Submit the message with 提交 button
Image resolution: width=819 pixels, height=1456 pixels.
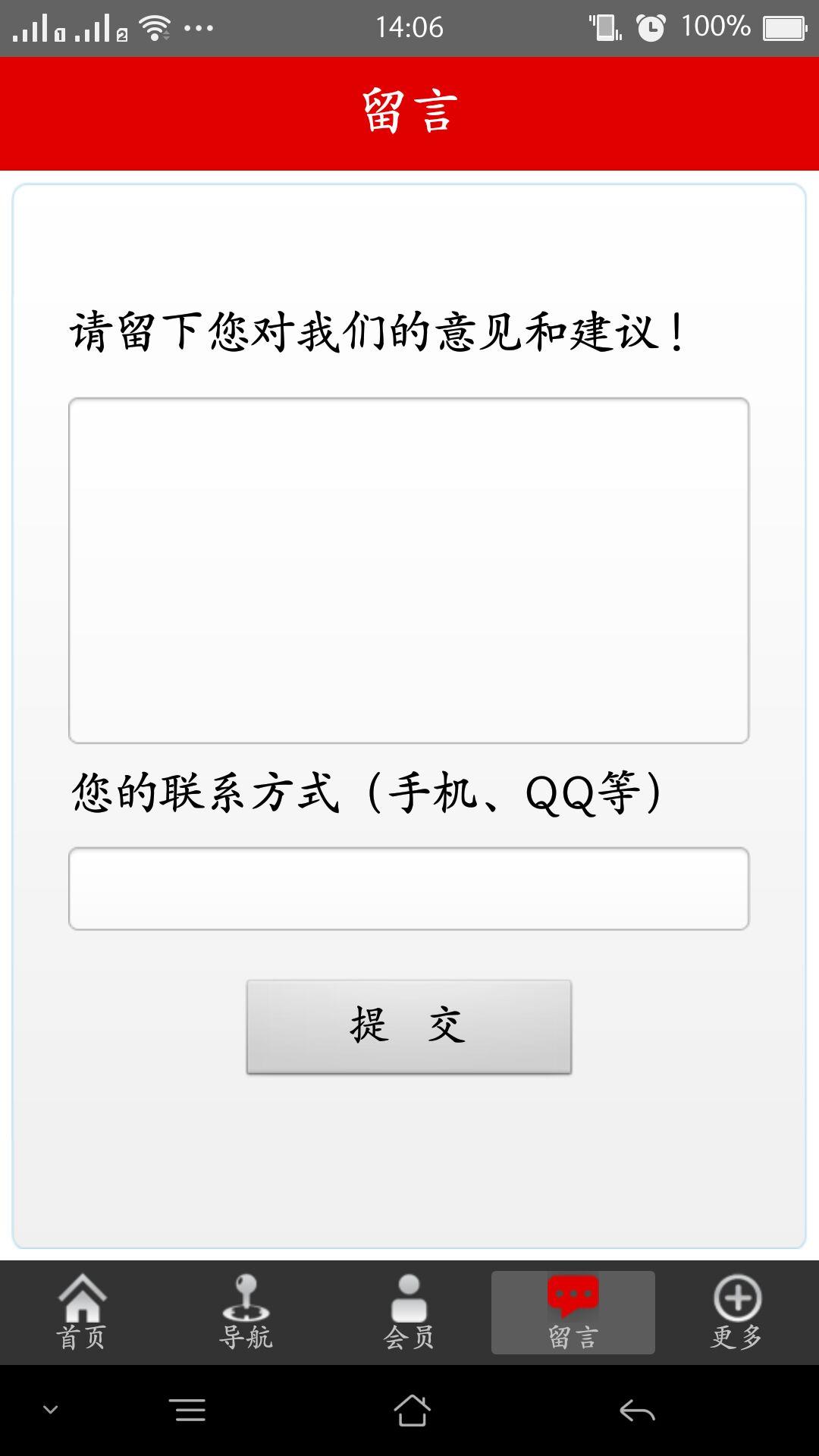point(409,1026)
